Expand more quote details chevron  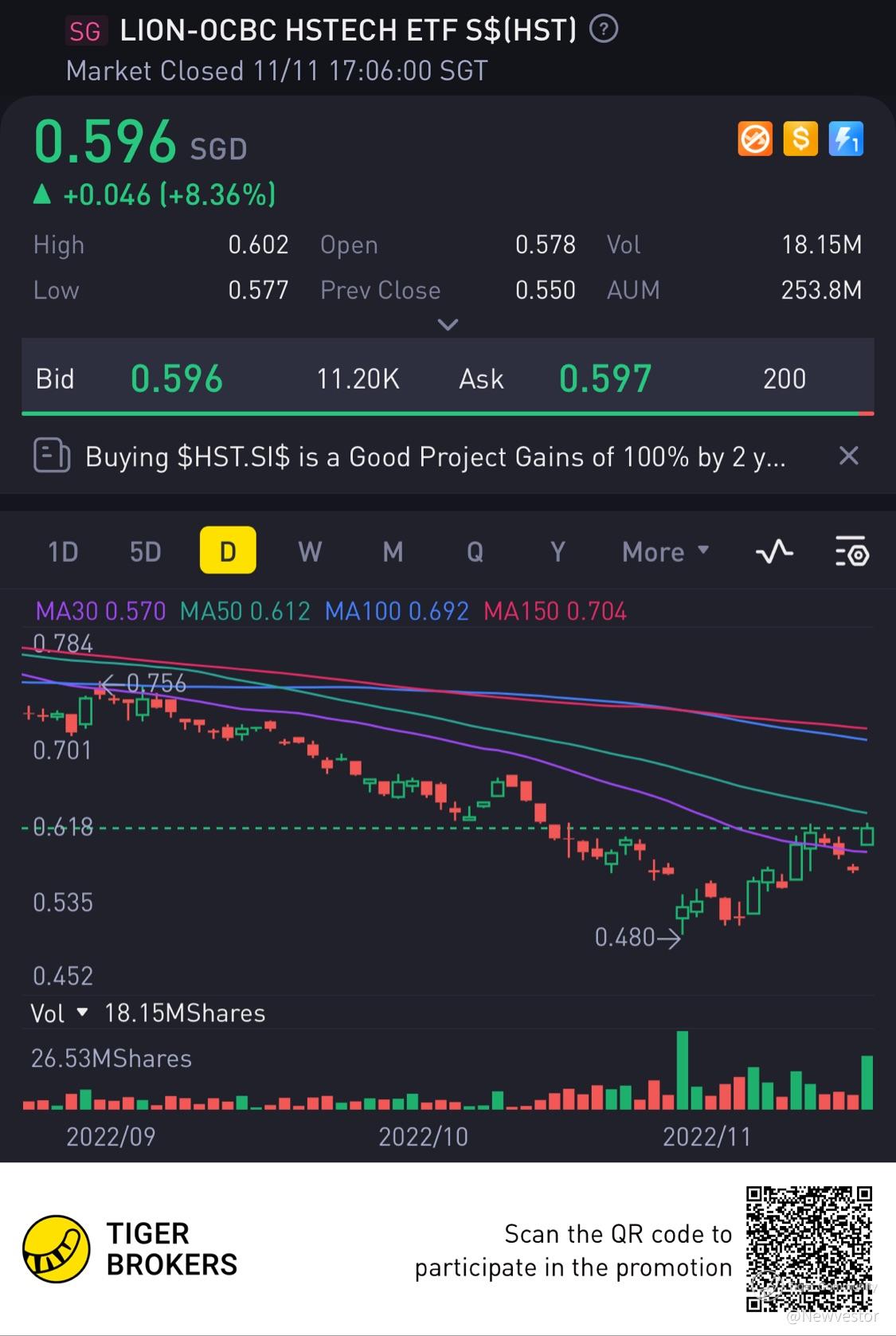pos(448,324)
